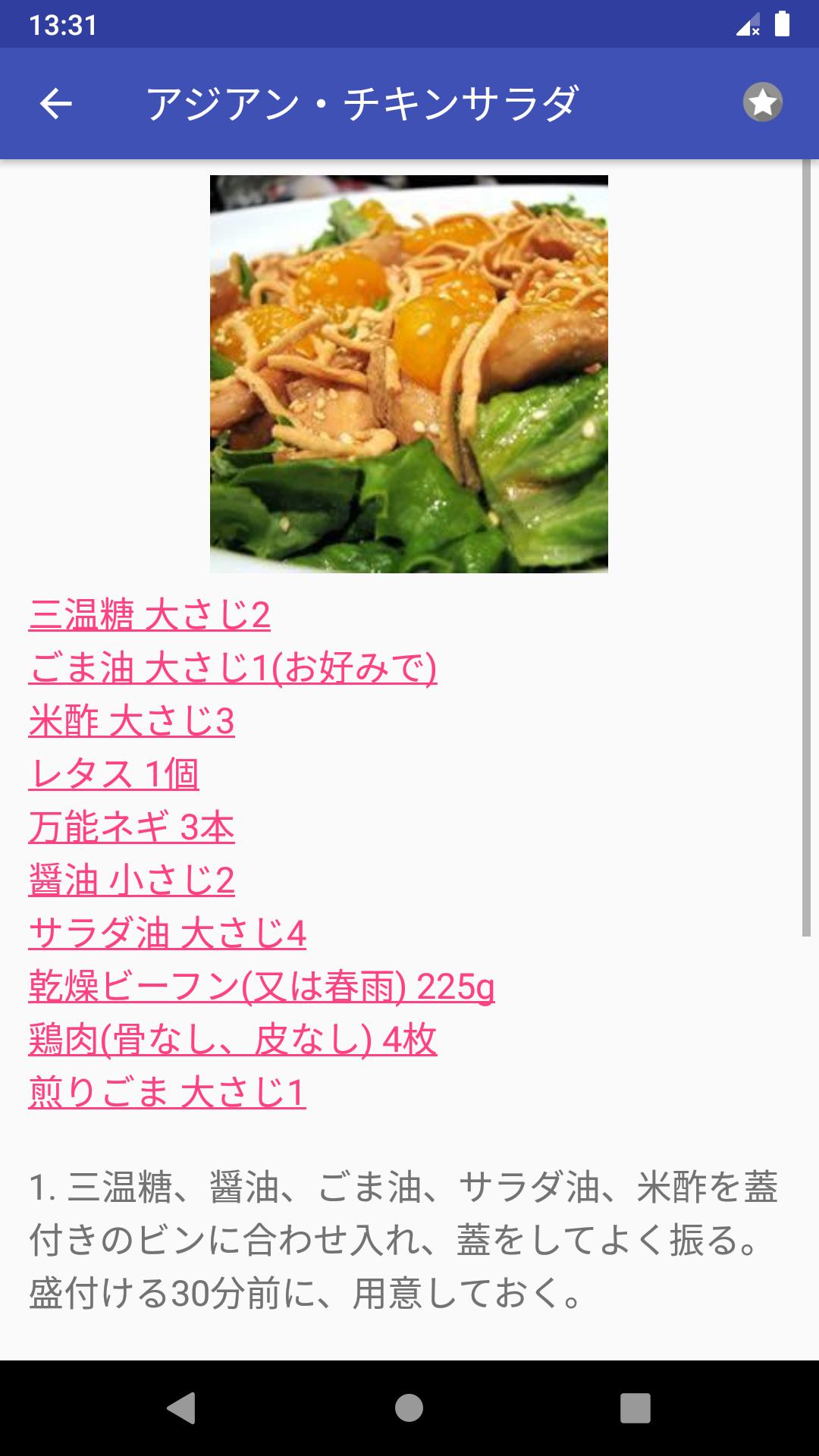This screenshot has width=819, height=1456.
Task: Go back using the app bar arrow
Action: click(x=55, y=103)
